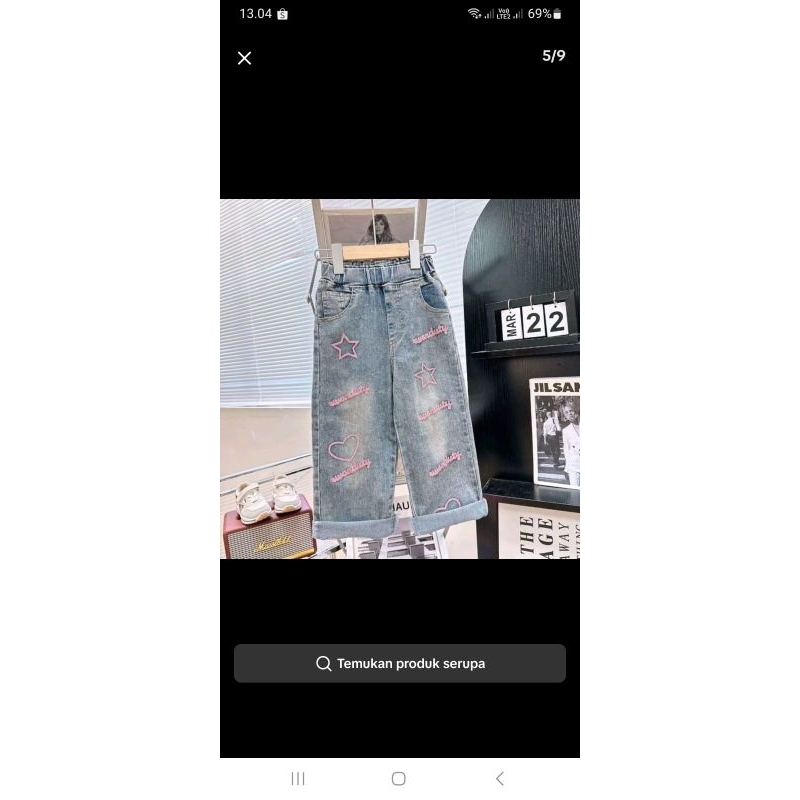Go back with system back button
The height and width of the screenshot is (800, 800).
point(500,778)
